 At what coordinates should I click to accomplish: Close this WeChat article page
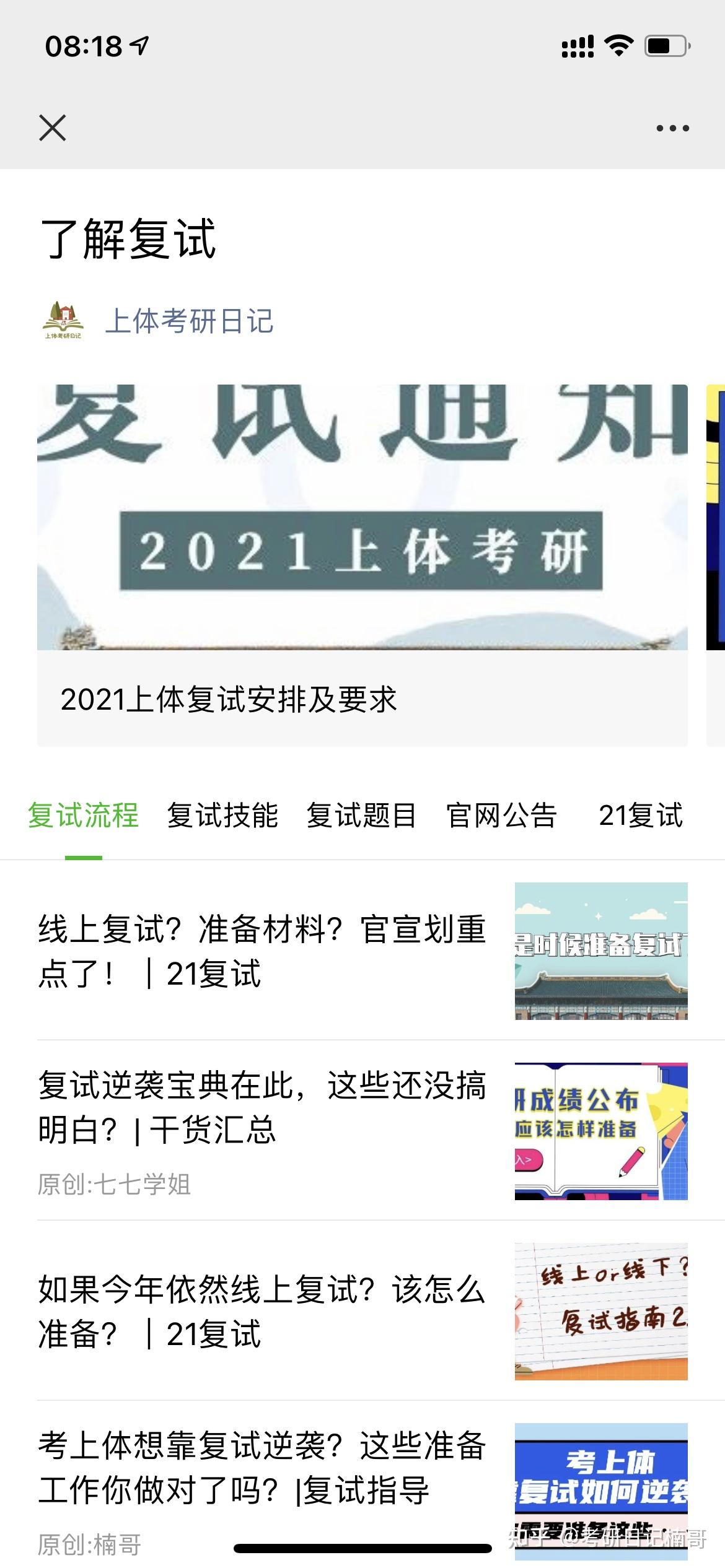tap(53, 128)
